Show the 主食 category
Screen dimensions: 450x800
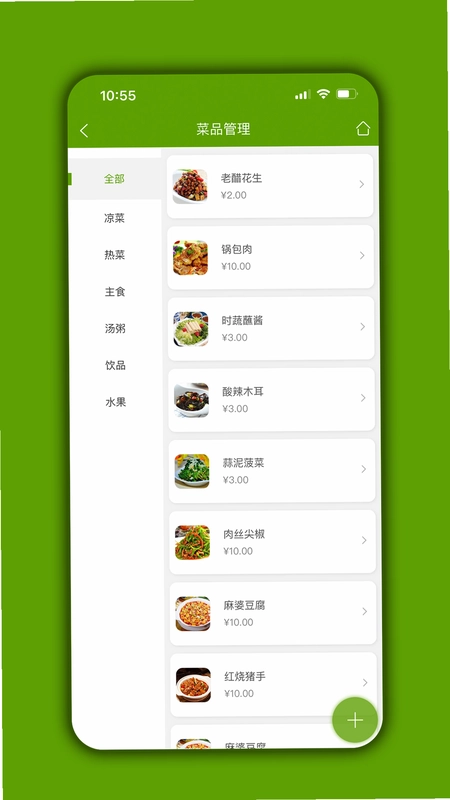pyautogui.click(x=115, y=292)
